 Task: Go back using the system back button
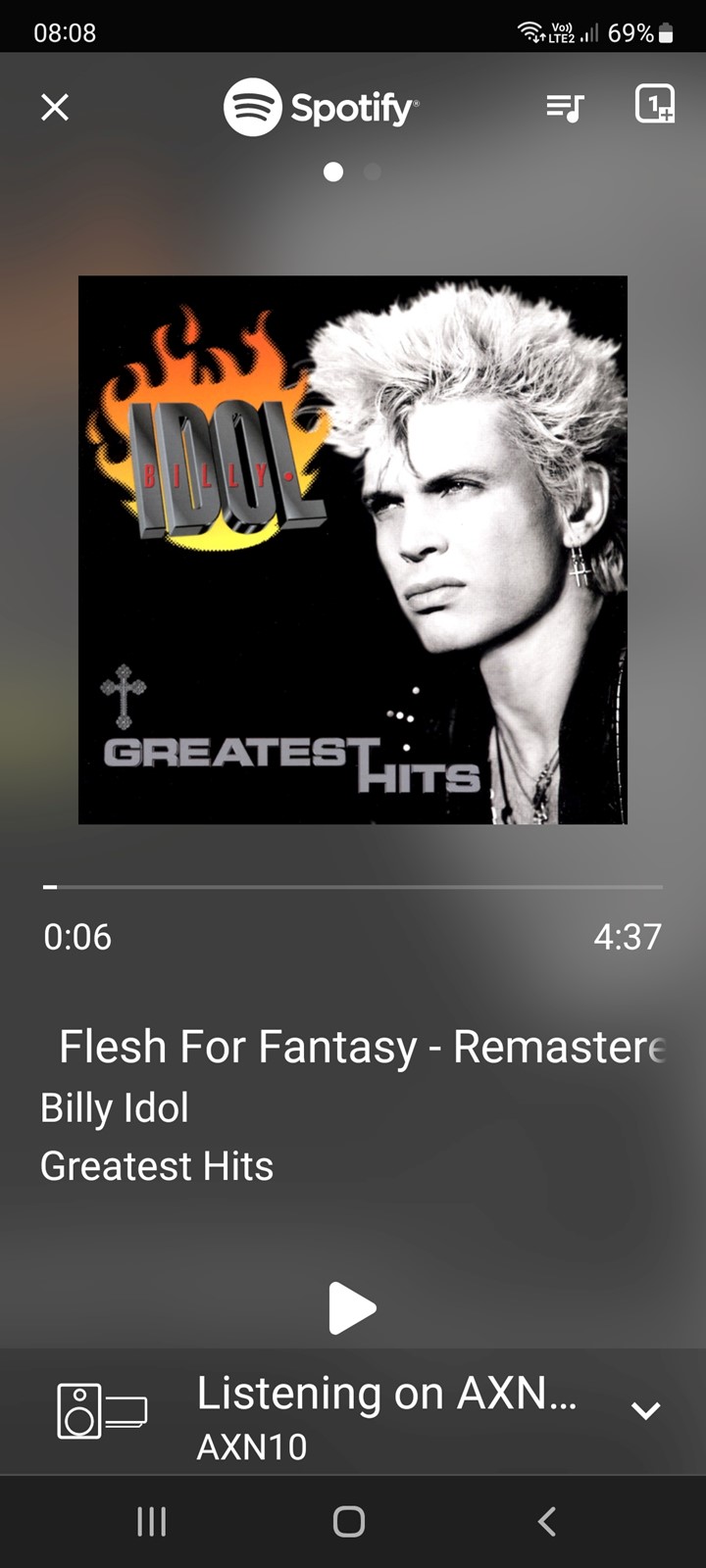point(547,1521)
